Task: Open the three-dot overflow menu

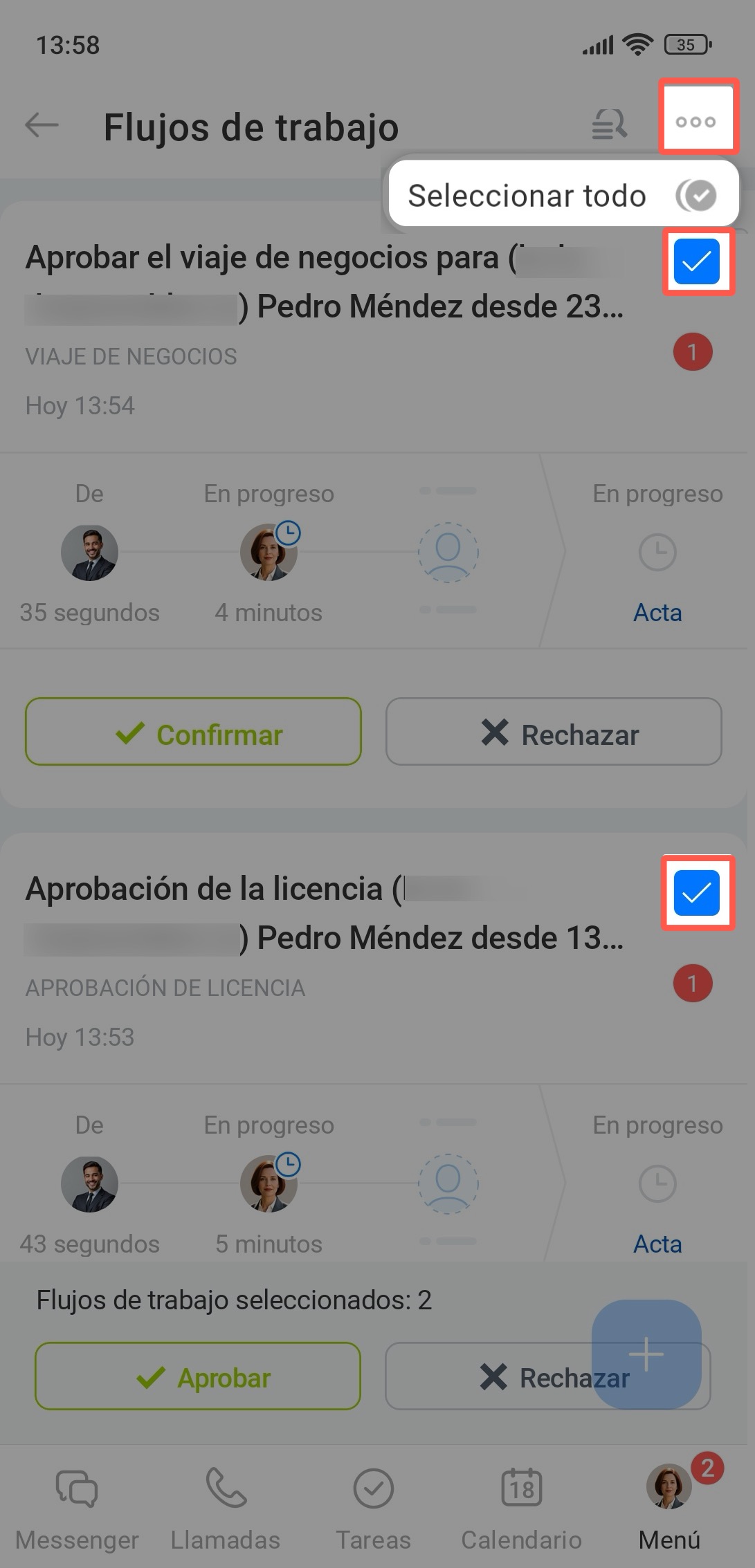Action: point(696,122)
